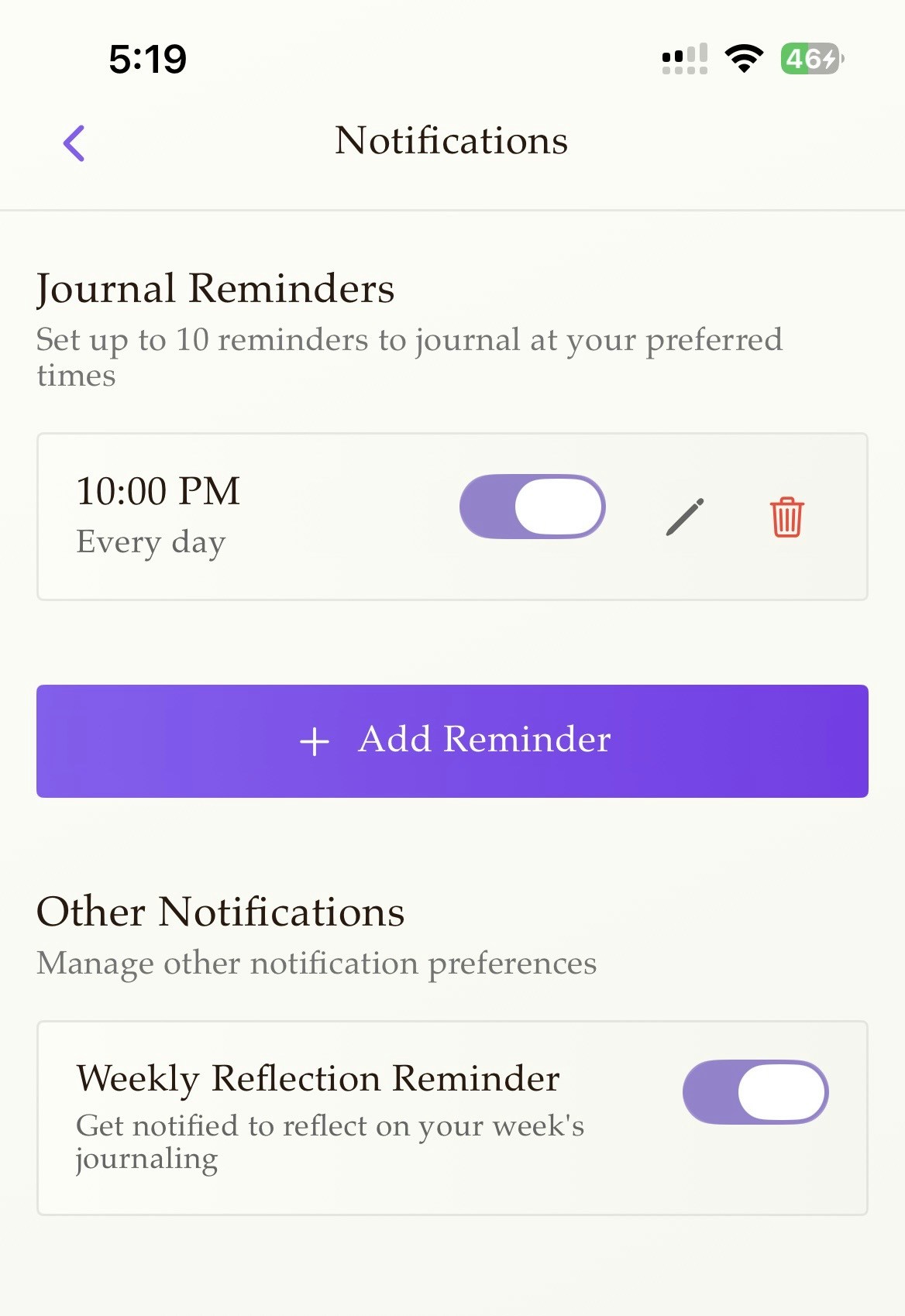Go back from Notifications screen
Screen dimensions: 905x1316
74,143
